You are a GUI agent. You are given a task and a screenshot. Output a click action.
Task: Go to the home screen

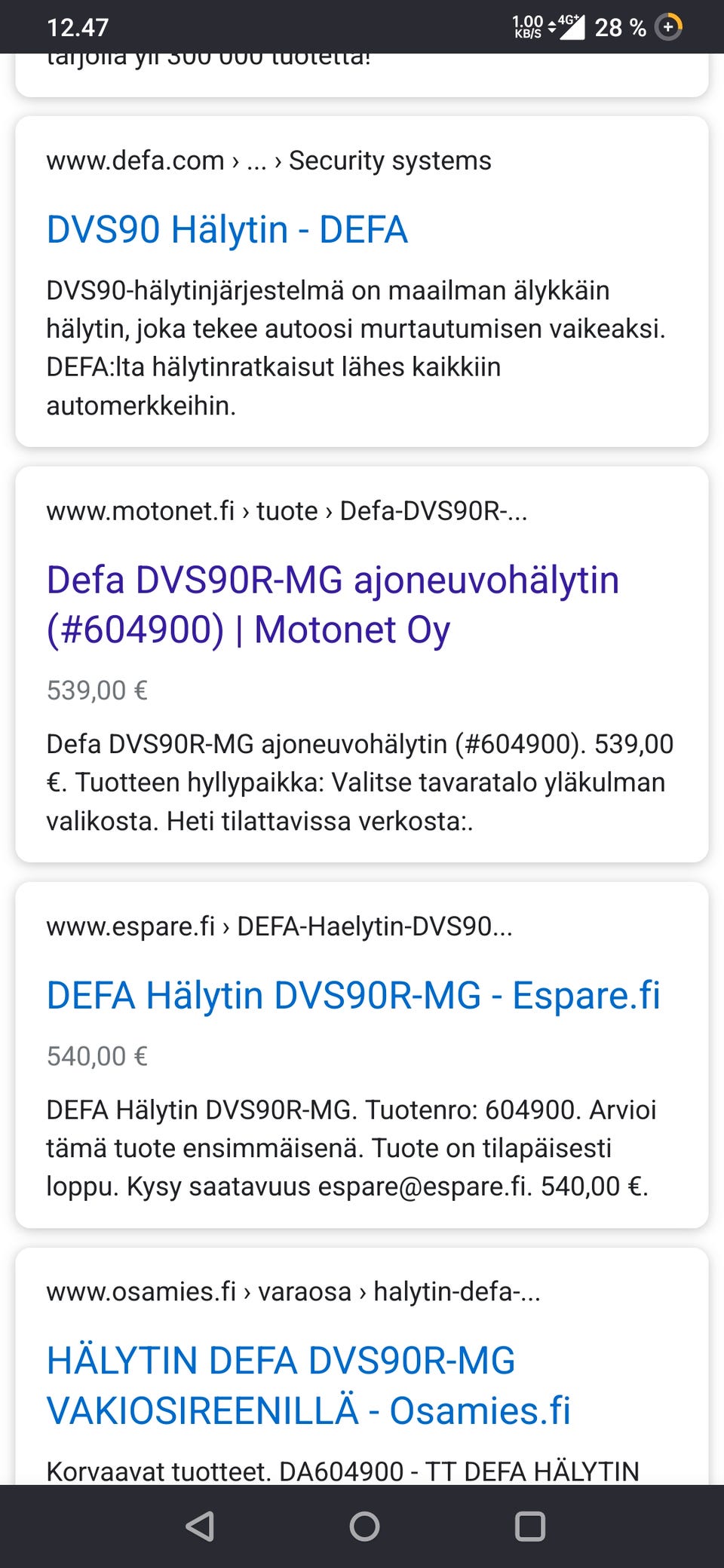(x=364, y=1527)
